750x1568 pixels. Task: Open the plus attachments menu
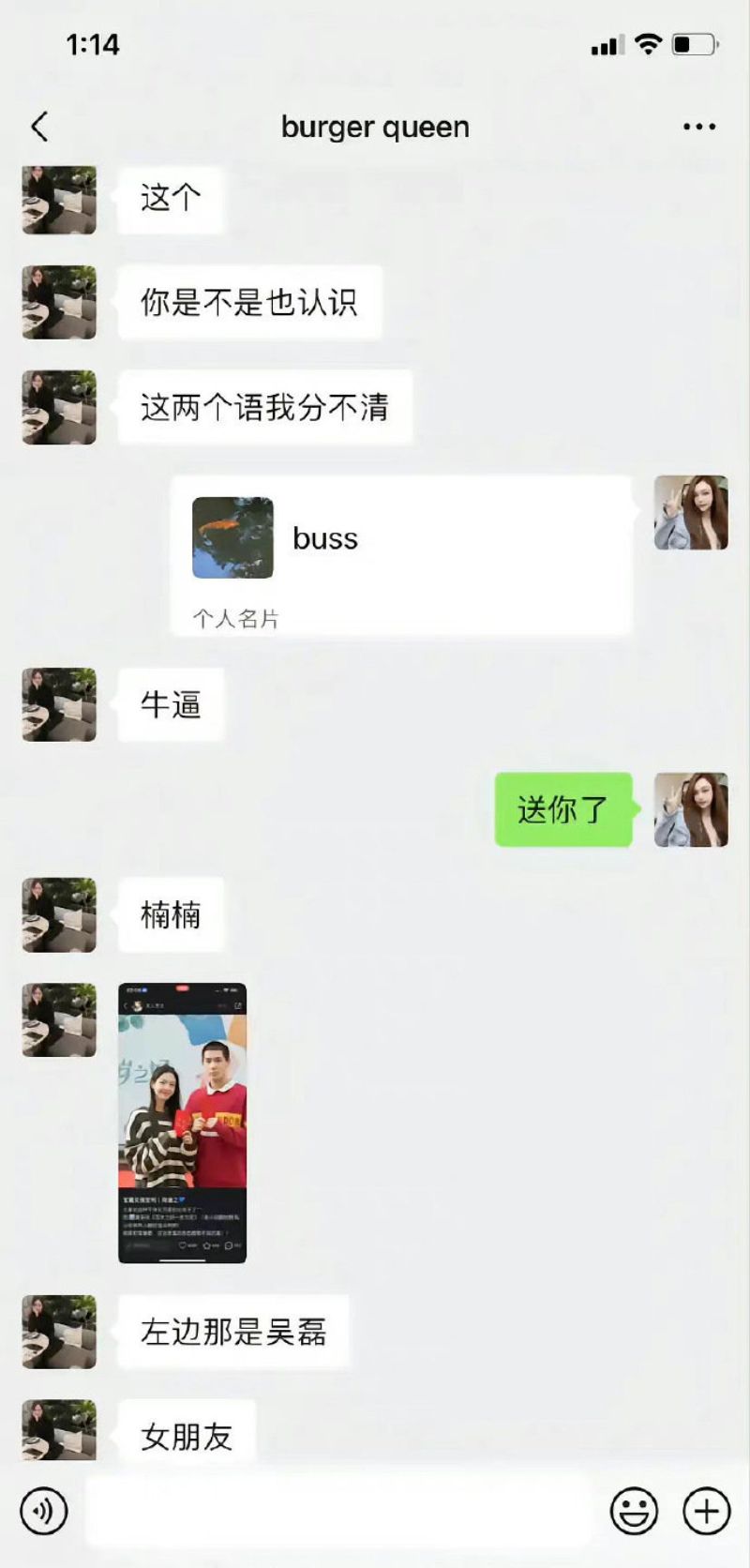point(706,1511)
